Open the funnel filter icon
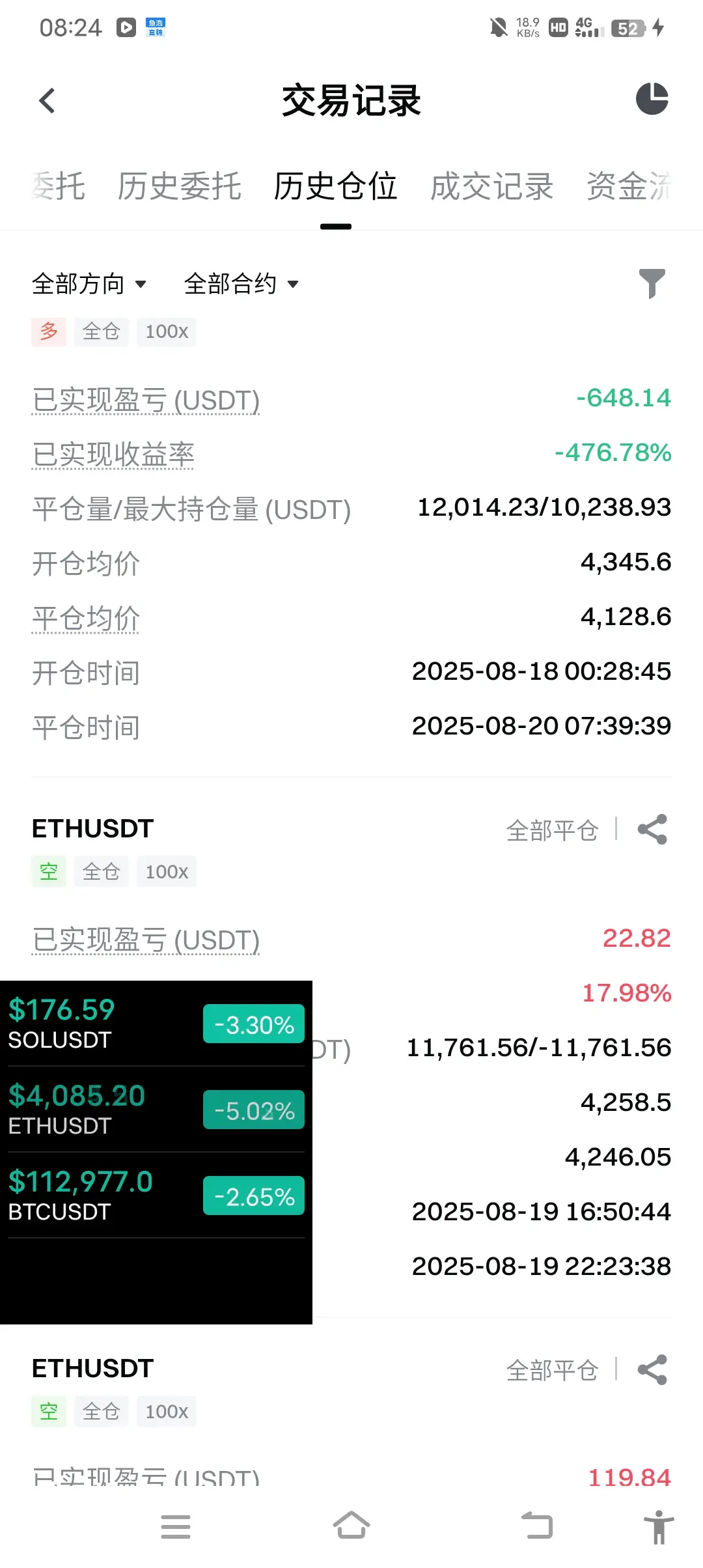 point(652,283)
